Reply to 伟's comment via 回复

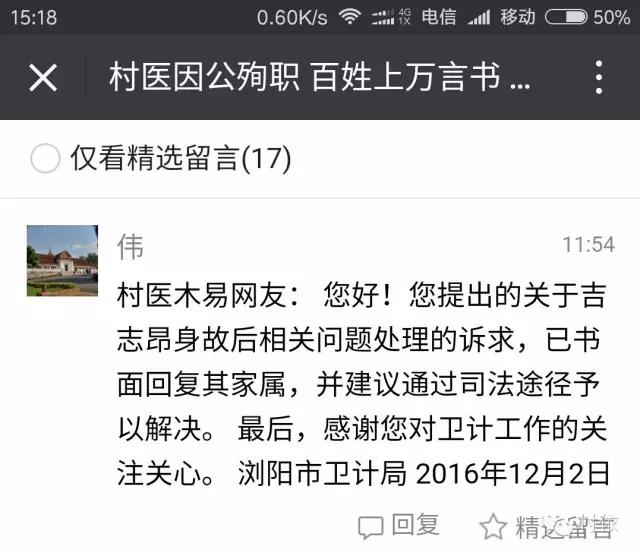[x=401, y=525]
